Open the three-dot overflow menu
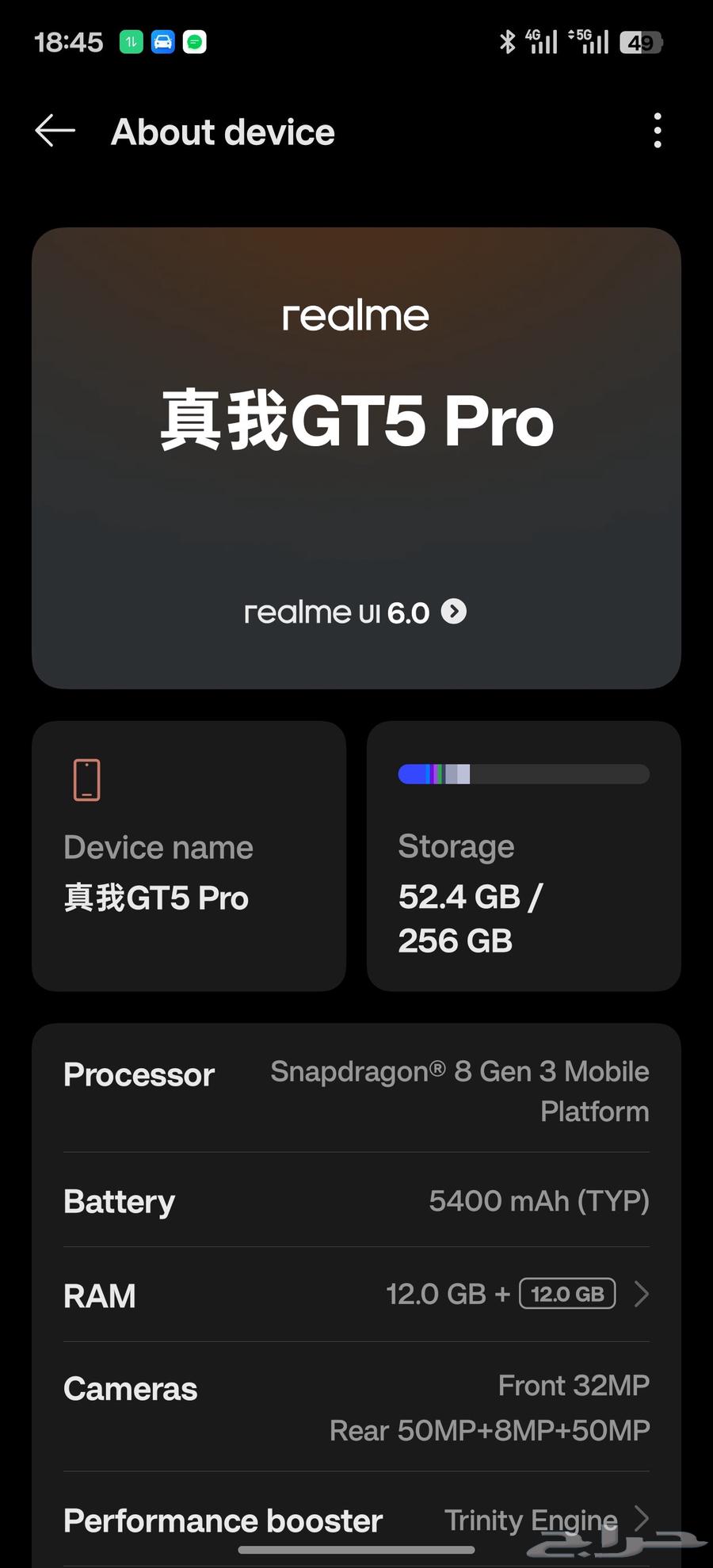The height and width of the screenshot is (1568, 713). 658,131
